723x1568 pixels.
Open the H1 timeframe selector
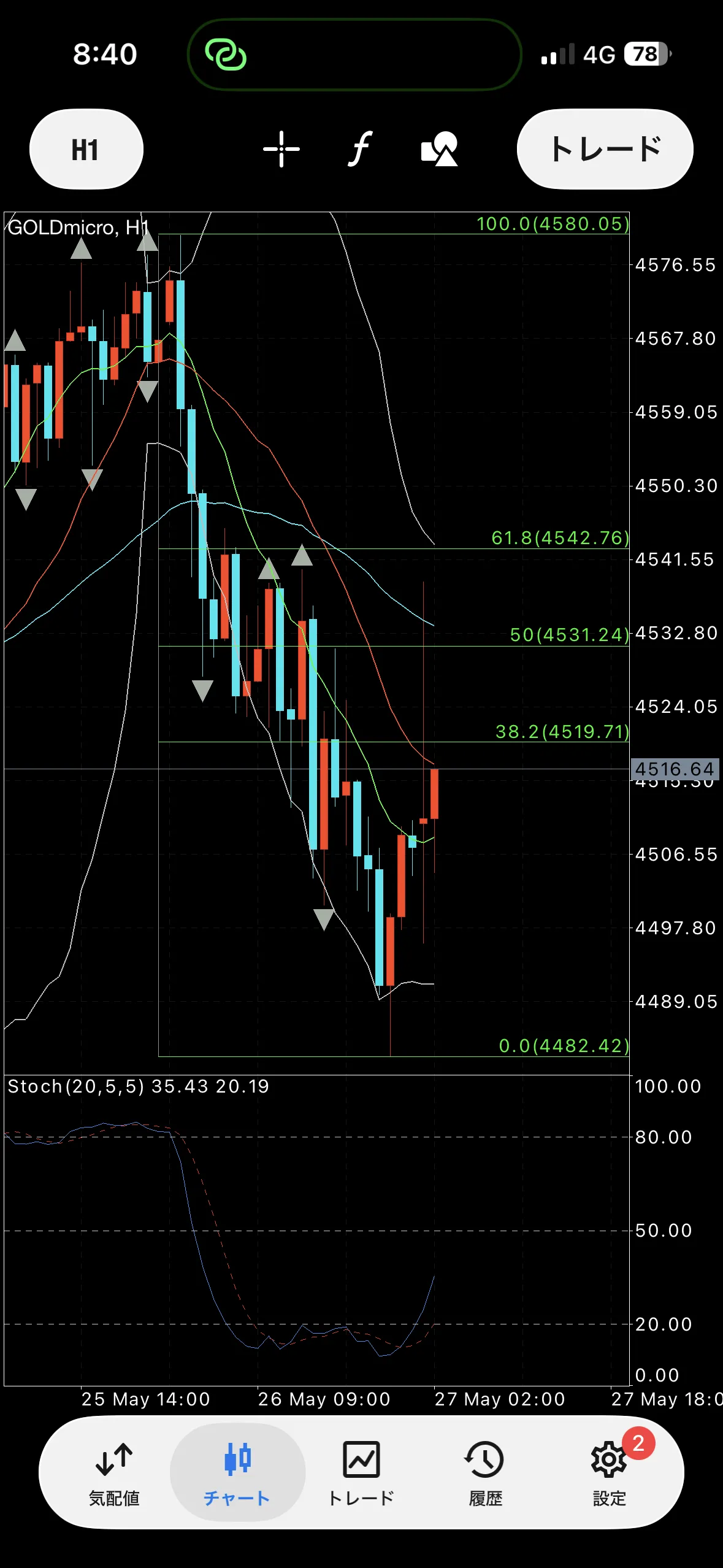click(86, 149)
